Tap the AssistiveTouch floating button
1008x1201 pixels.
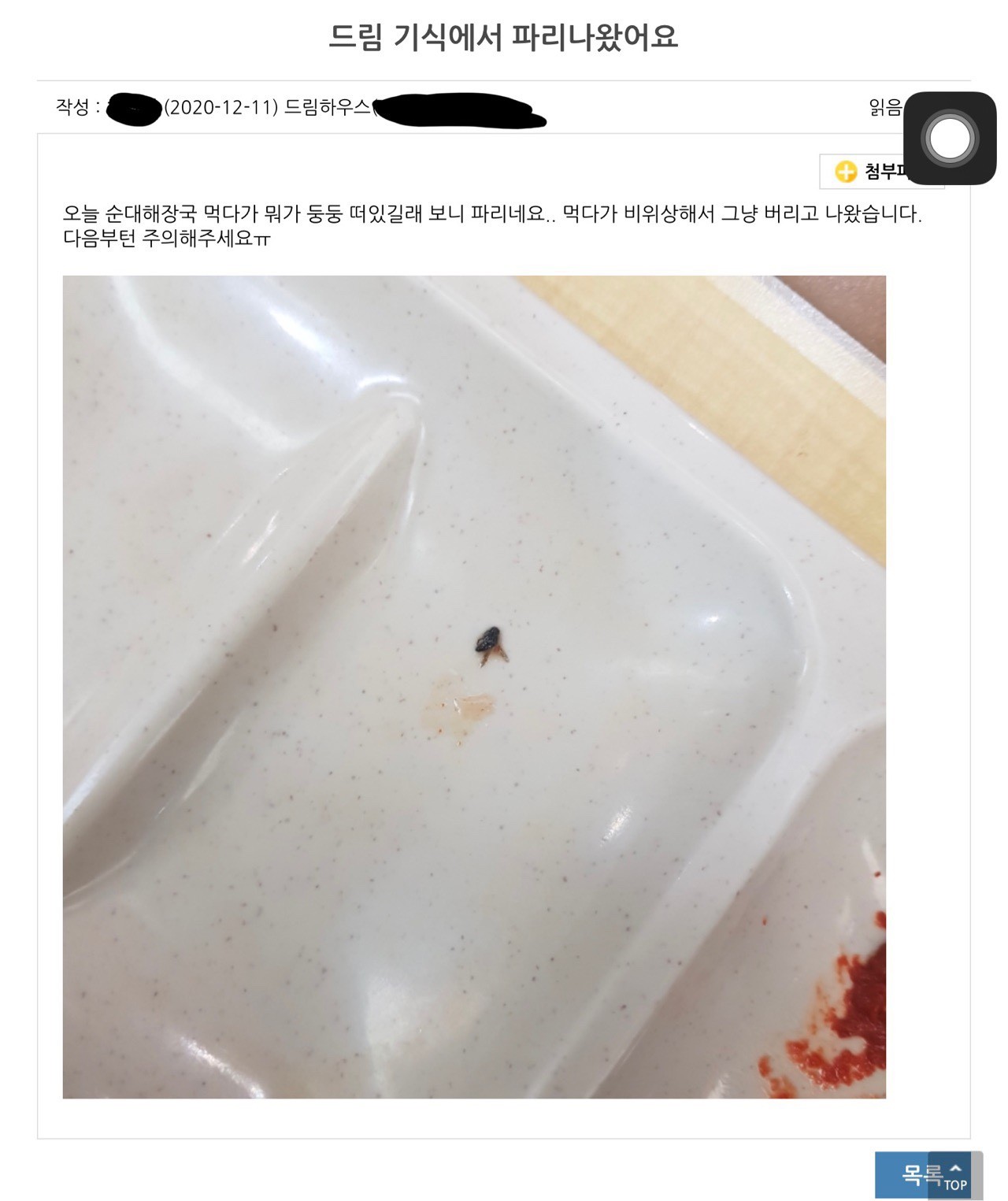[x=950, y=139]
